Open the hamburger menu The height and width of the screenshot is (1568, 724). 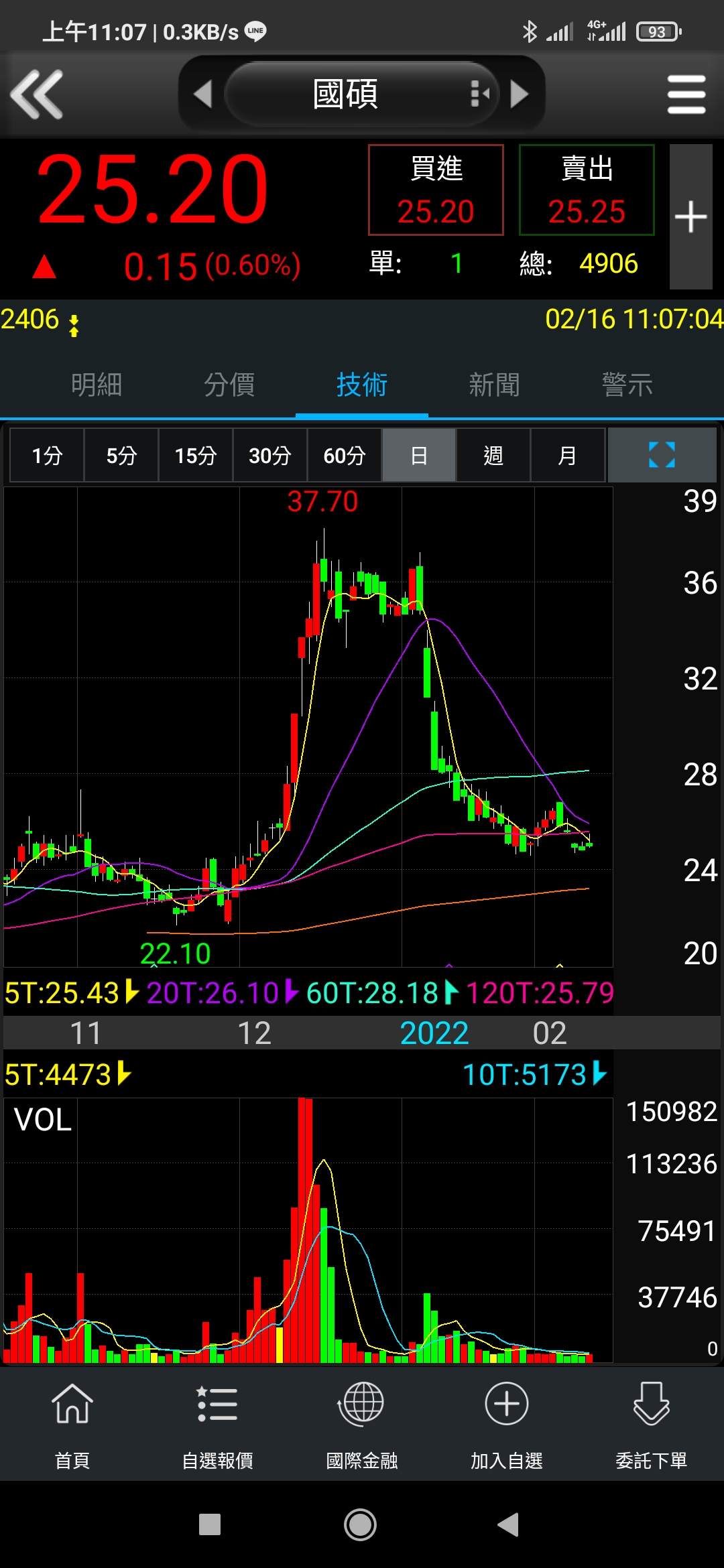(x=686, y=94)
